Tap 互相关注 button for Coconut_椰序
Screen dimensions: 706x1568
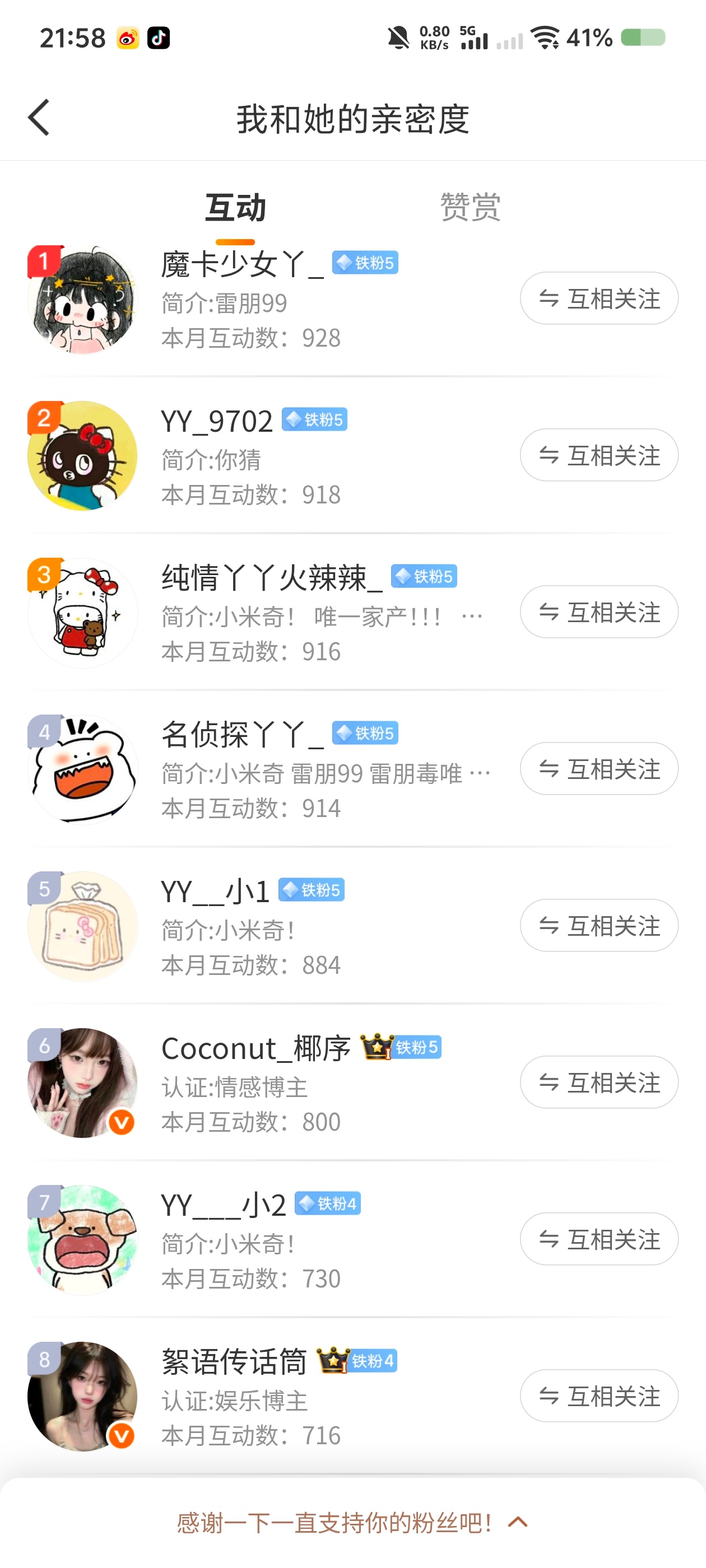click(599, 1082)
